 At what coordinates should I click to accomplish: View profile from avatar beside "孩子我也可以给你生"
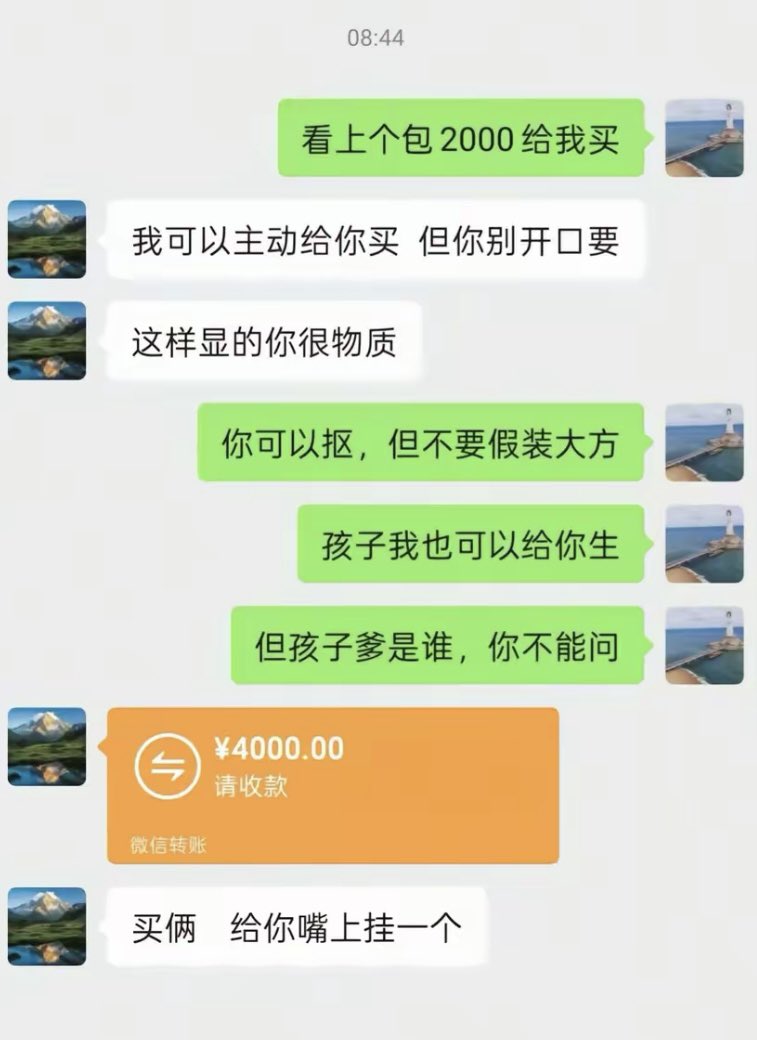[704, 544]
